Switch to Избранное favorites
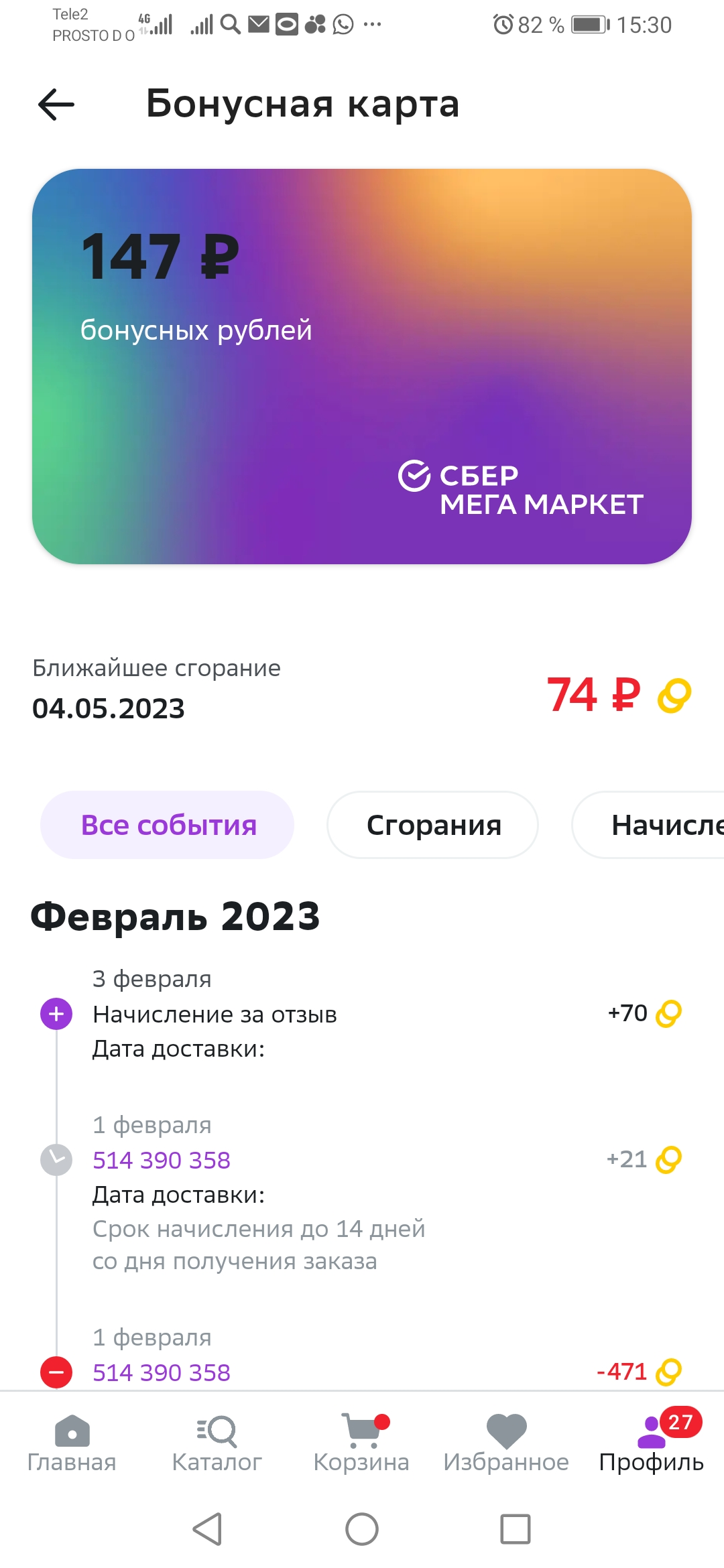This screenshot has height=1568, width=724. tap(506, 1443)
